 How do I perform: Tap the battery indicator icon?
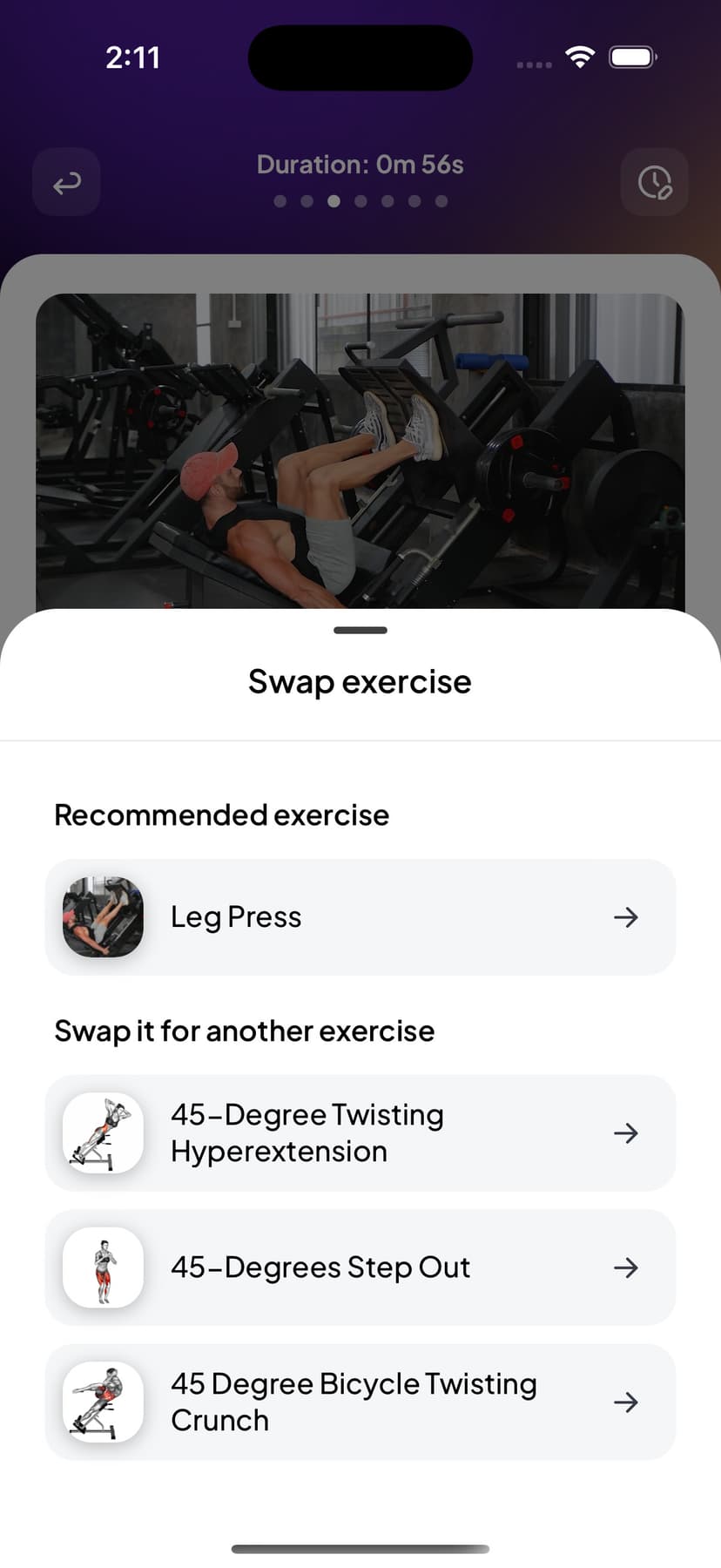pos(633,56)
